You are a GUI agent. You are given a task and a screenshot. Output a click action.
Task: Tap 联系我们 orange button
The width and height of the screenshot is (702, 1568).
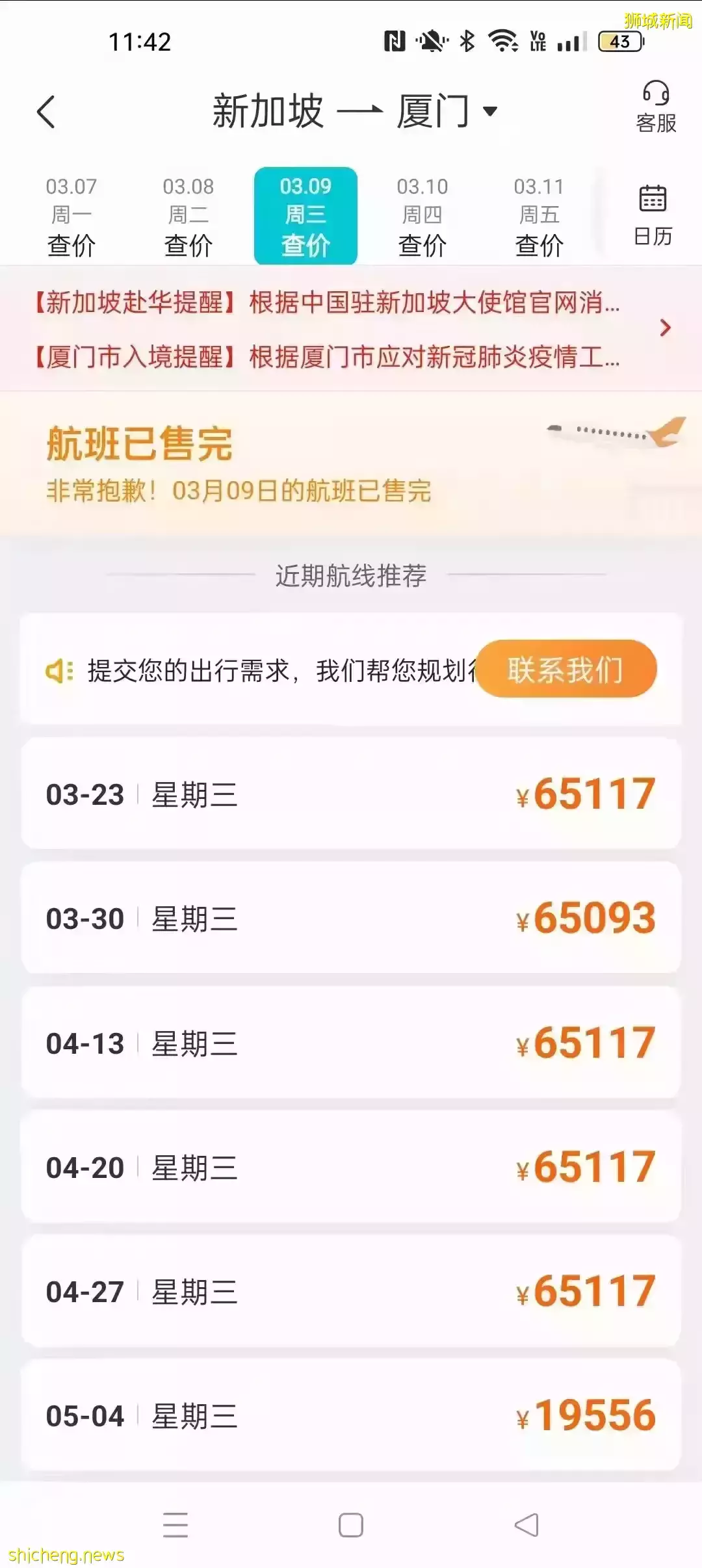coord(566,669)
